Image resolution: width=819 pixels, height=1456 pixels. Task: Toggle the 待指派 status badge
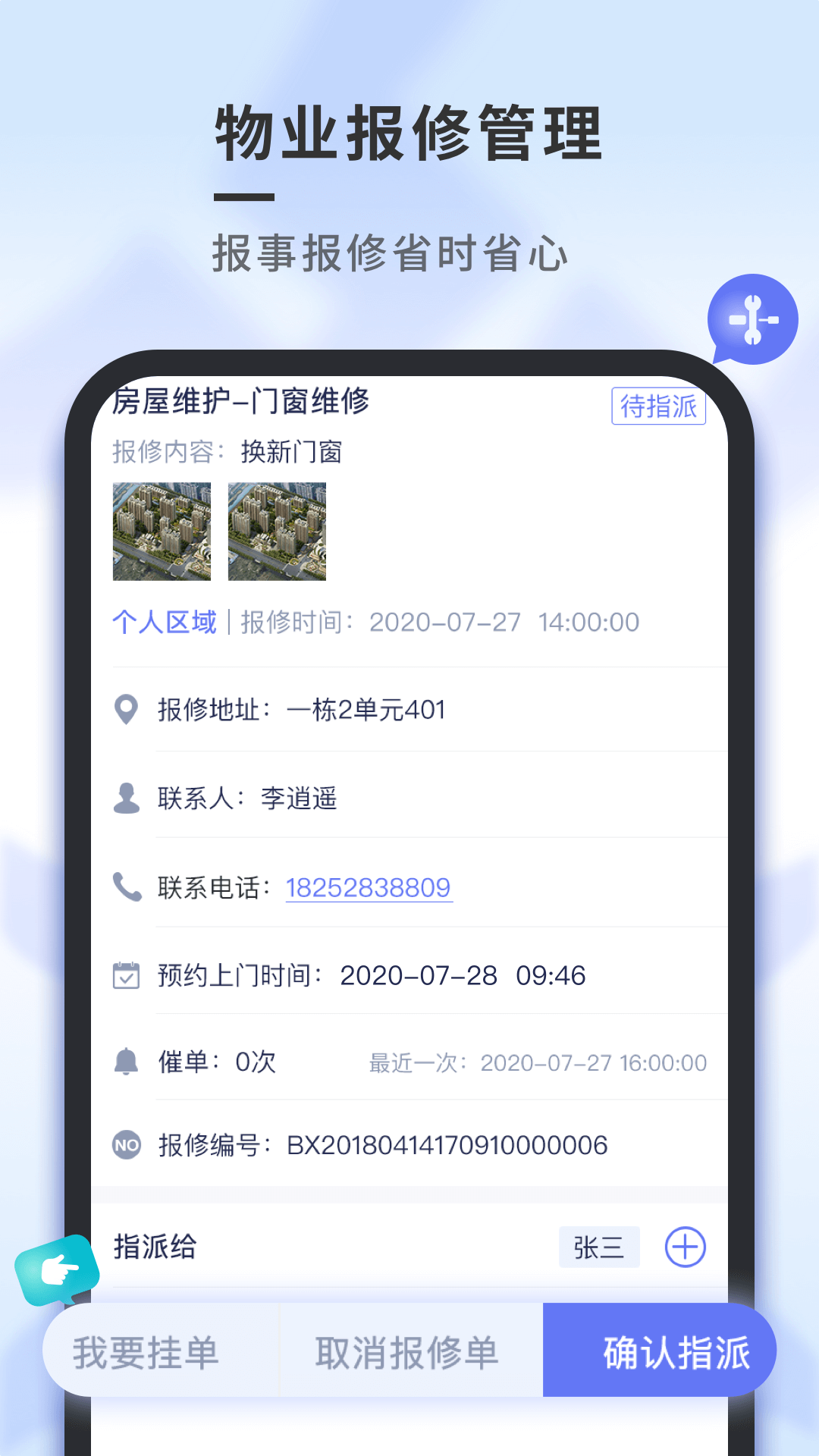(x=658, y=406)
